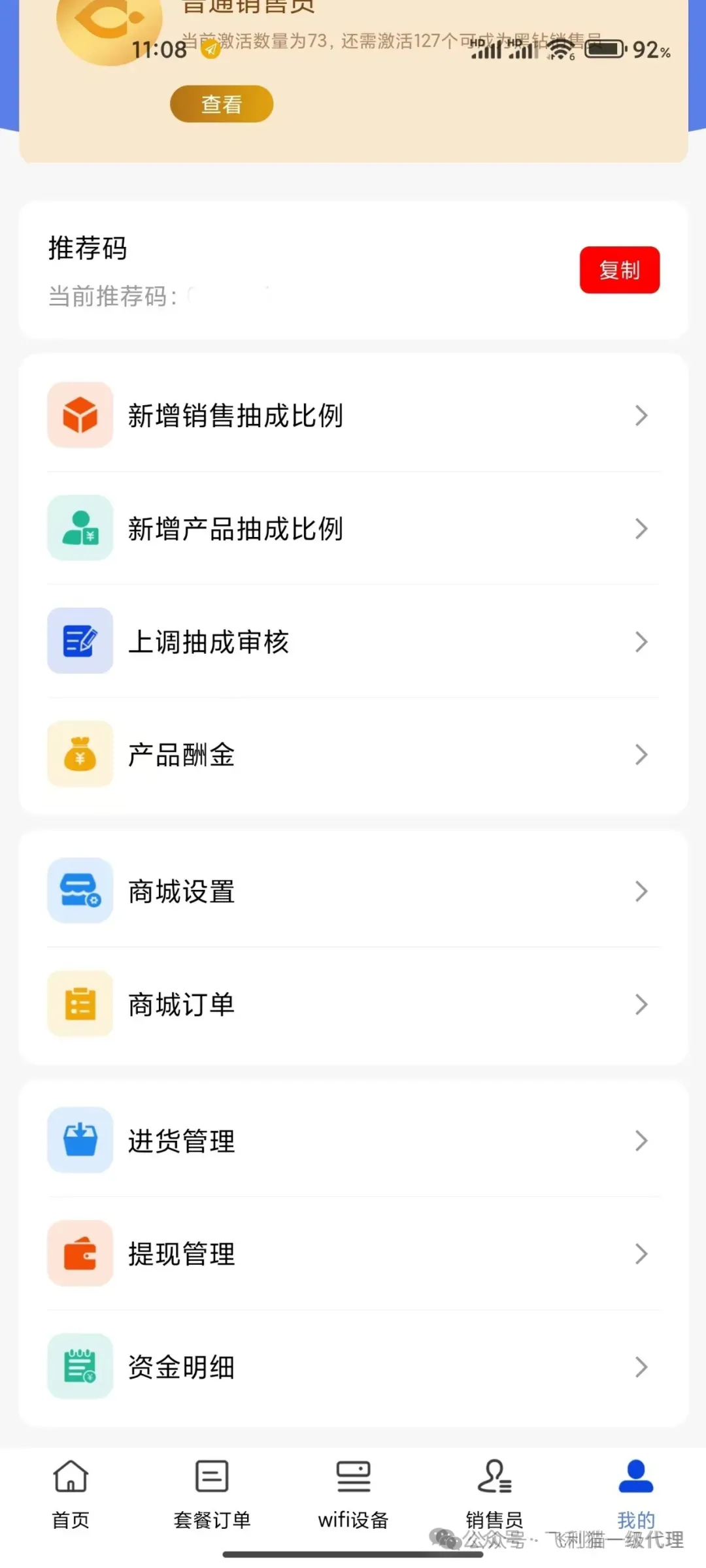The height and width of the screenshot is (1568, 706).
Task: View 商城订单
Action: [353, 1004]
